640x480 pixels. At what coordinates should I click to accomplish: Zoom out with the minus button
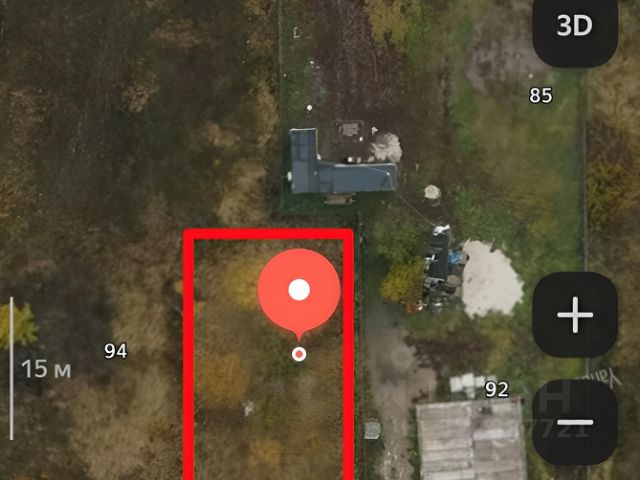[574, 423]
